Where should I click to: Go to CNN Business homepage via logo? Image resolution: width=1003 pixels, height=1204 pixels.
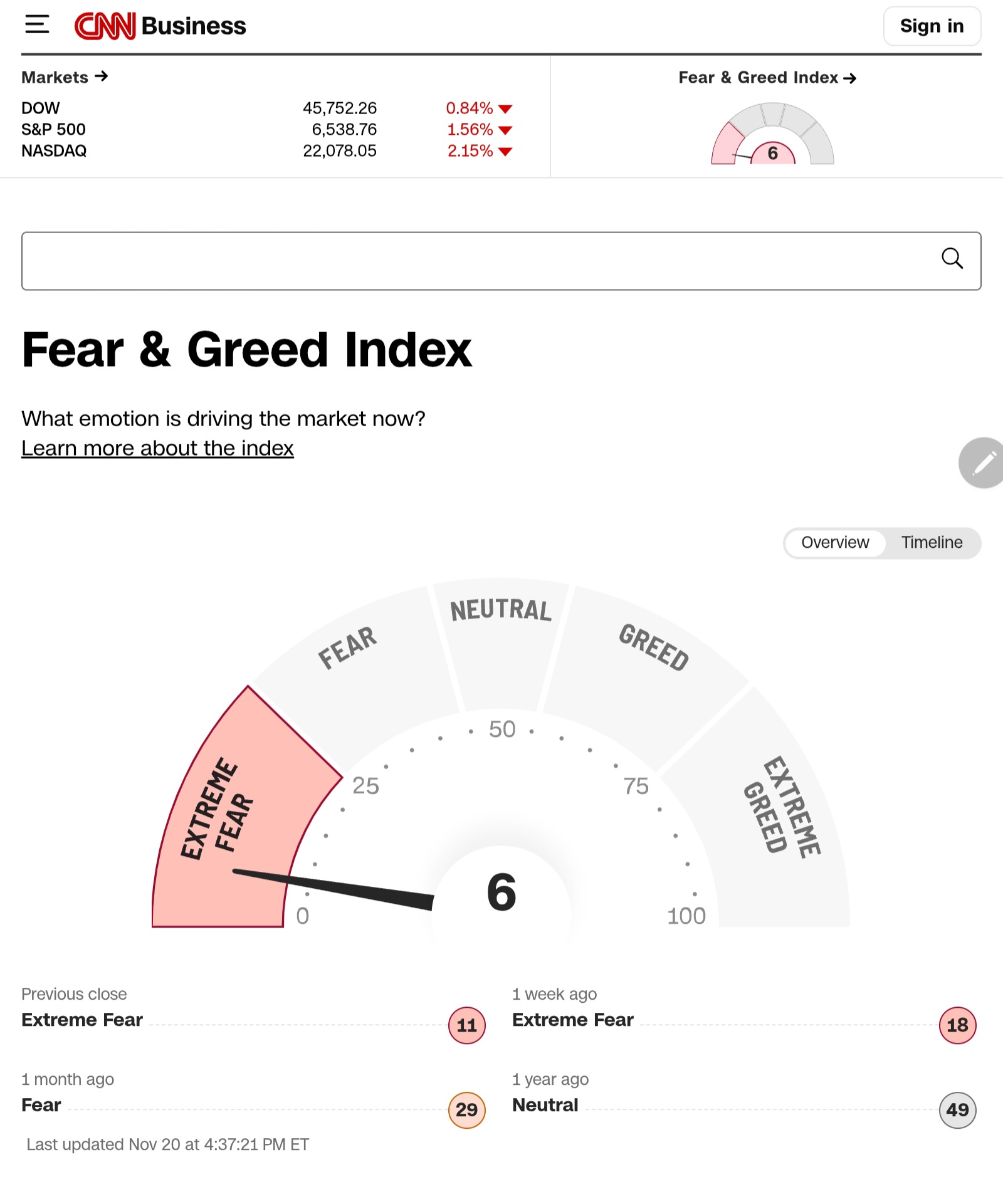click(x=160, y=26)
